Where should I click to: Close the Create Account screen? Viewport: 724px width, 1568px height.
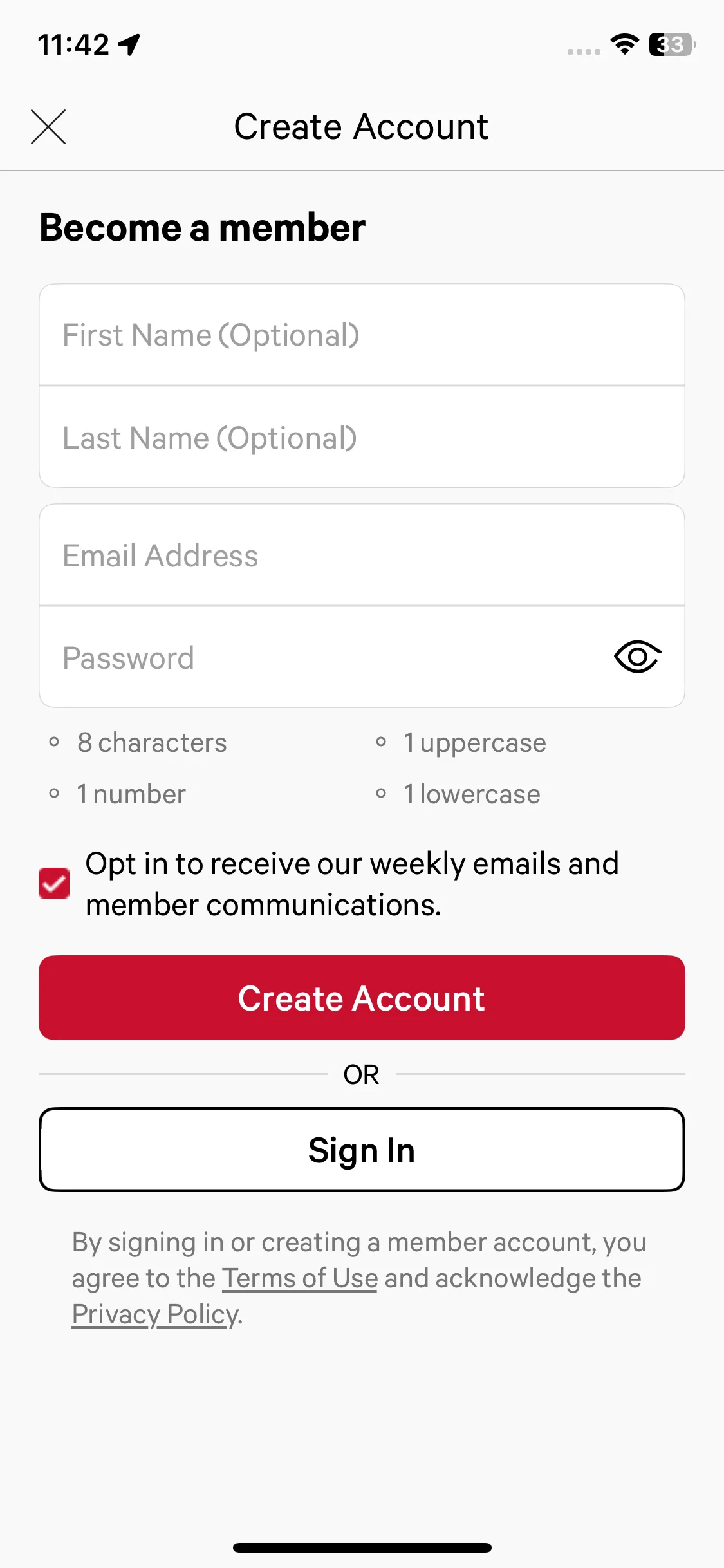48,127
